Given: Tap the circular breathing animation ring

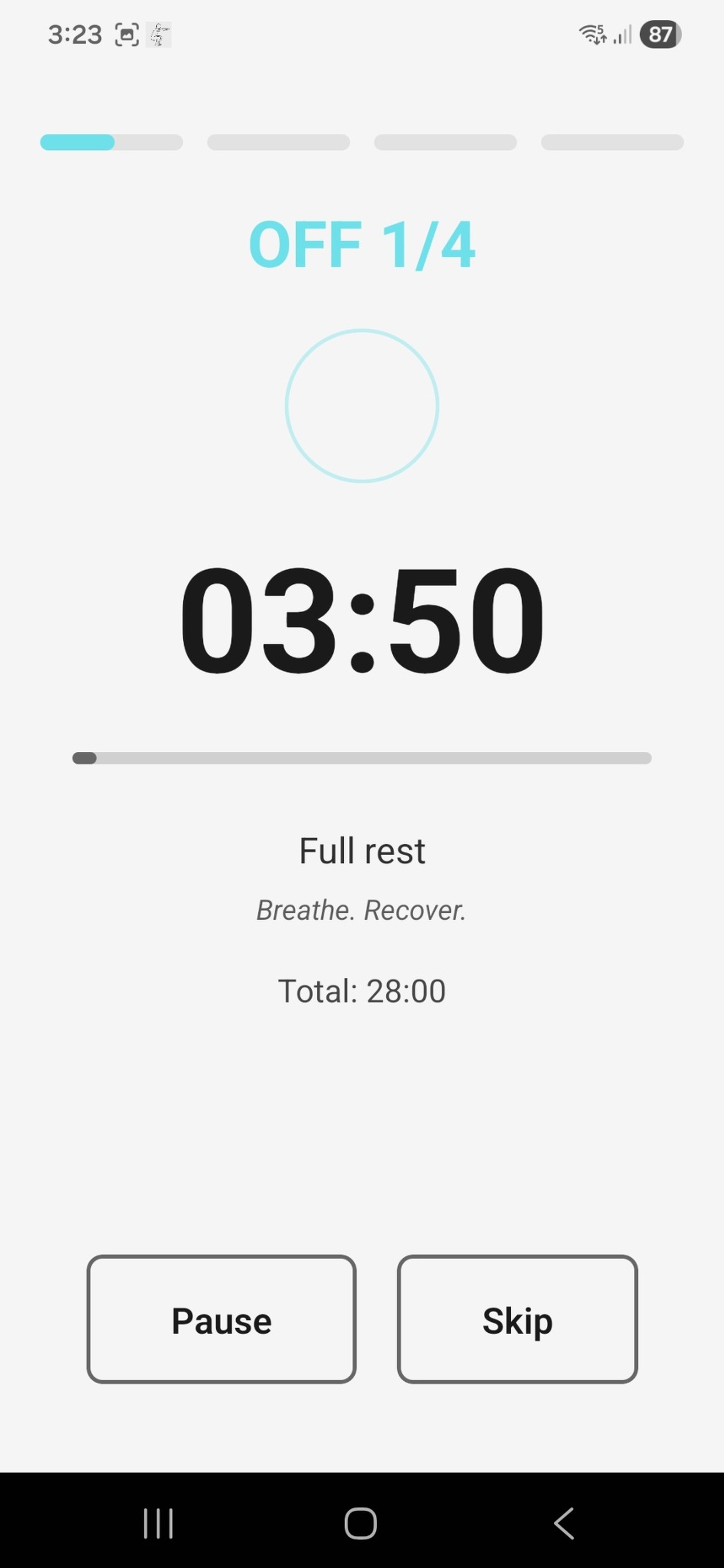Looking at the screenshot, I should tap(363, 406).
